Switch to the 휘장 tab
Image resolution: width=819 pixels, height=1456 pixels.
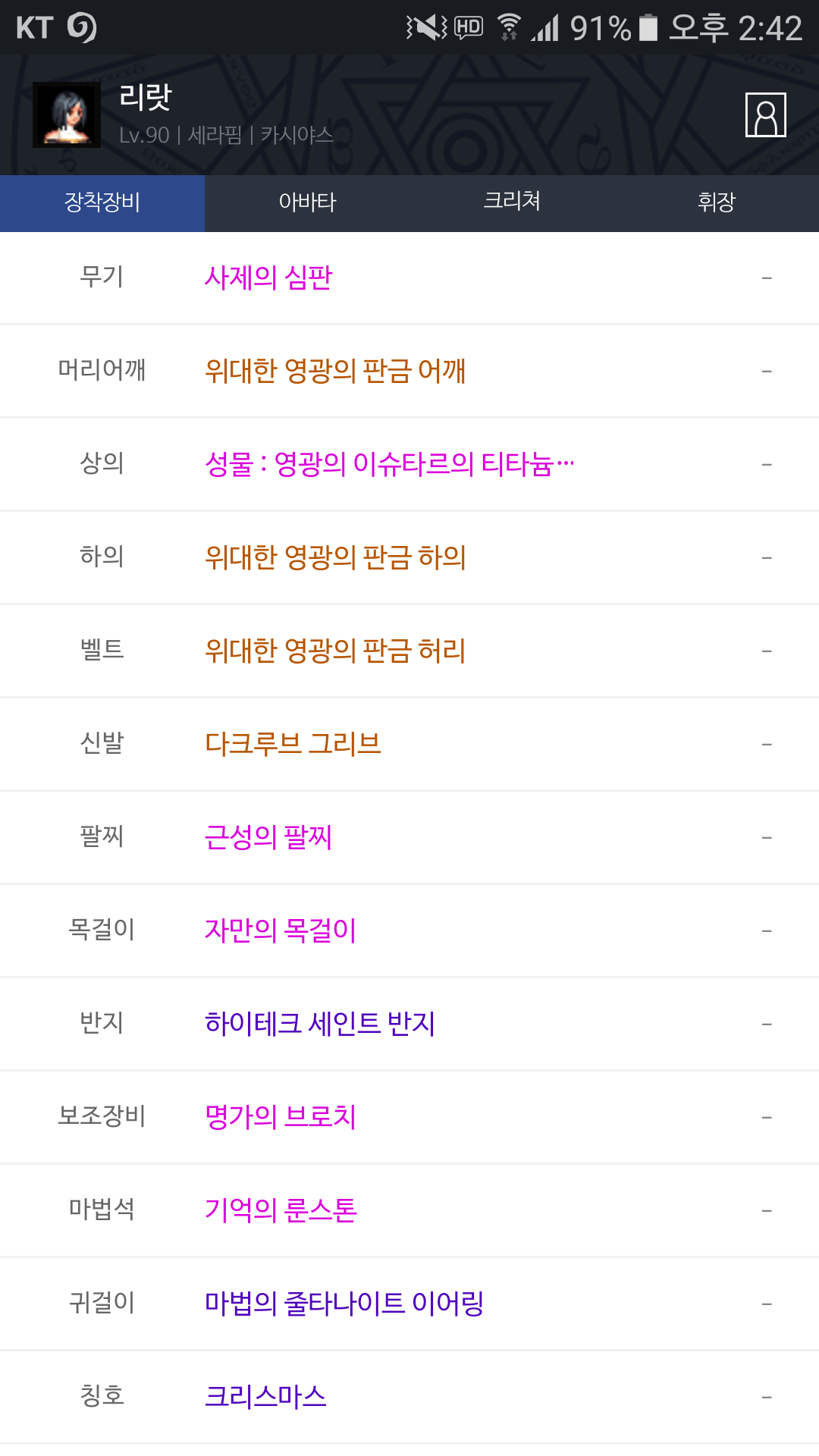(x=717, y=202)
